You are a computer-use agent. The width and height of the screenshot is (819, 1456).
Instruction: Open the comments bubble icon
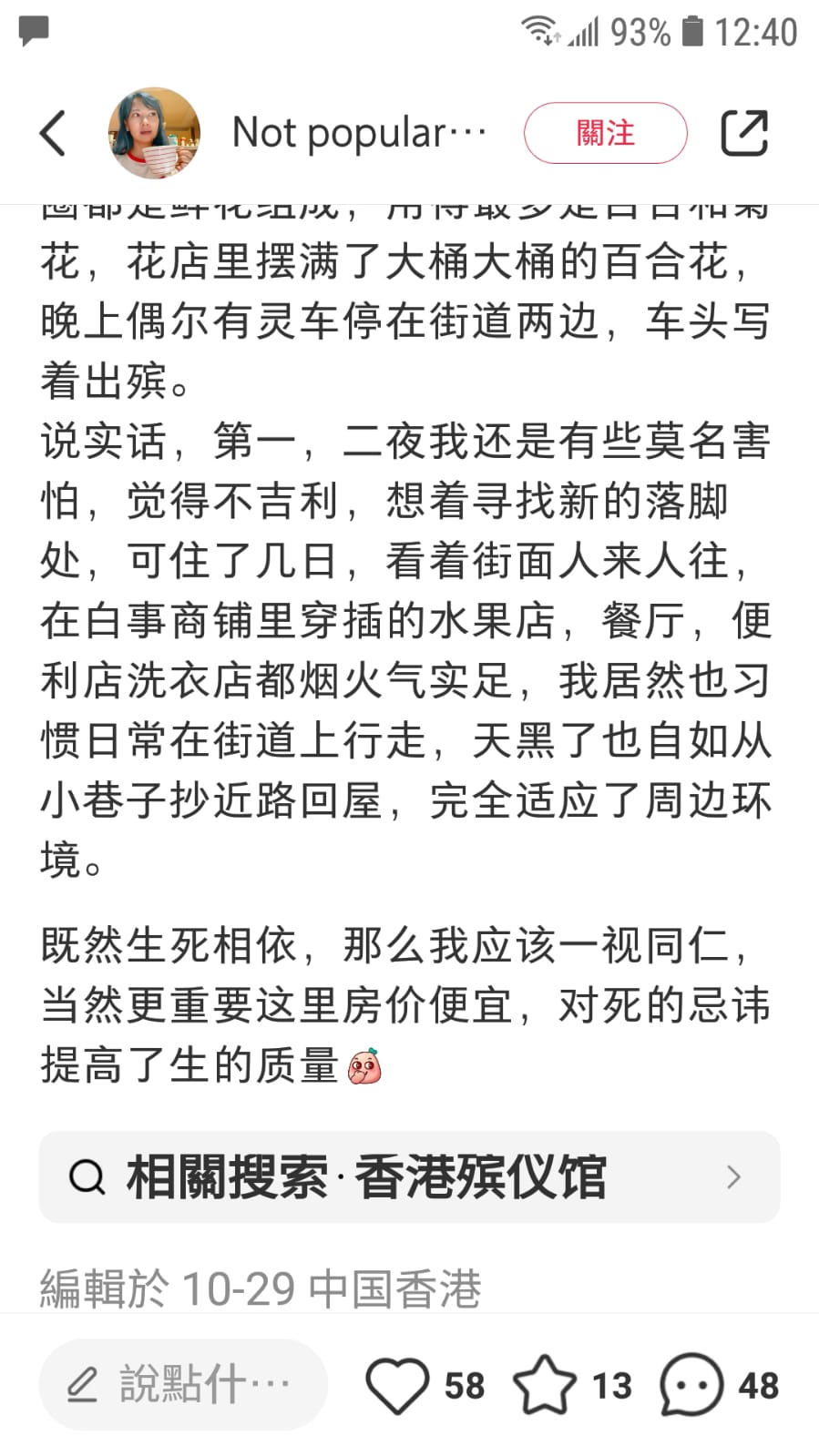(692, 1385)
